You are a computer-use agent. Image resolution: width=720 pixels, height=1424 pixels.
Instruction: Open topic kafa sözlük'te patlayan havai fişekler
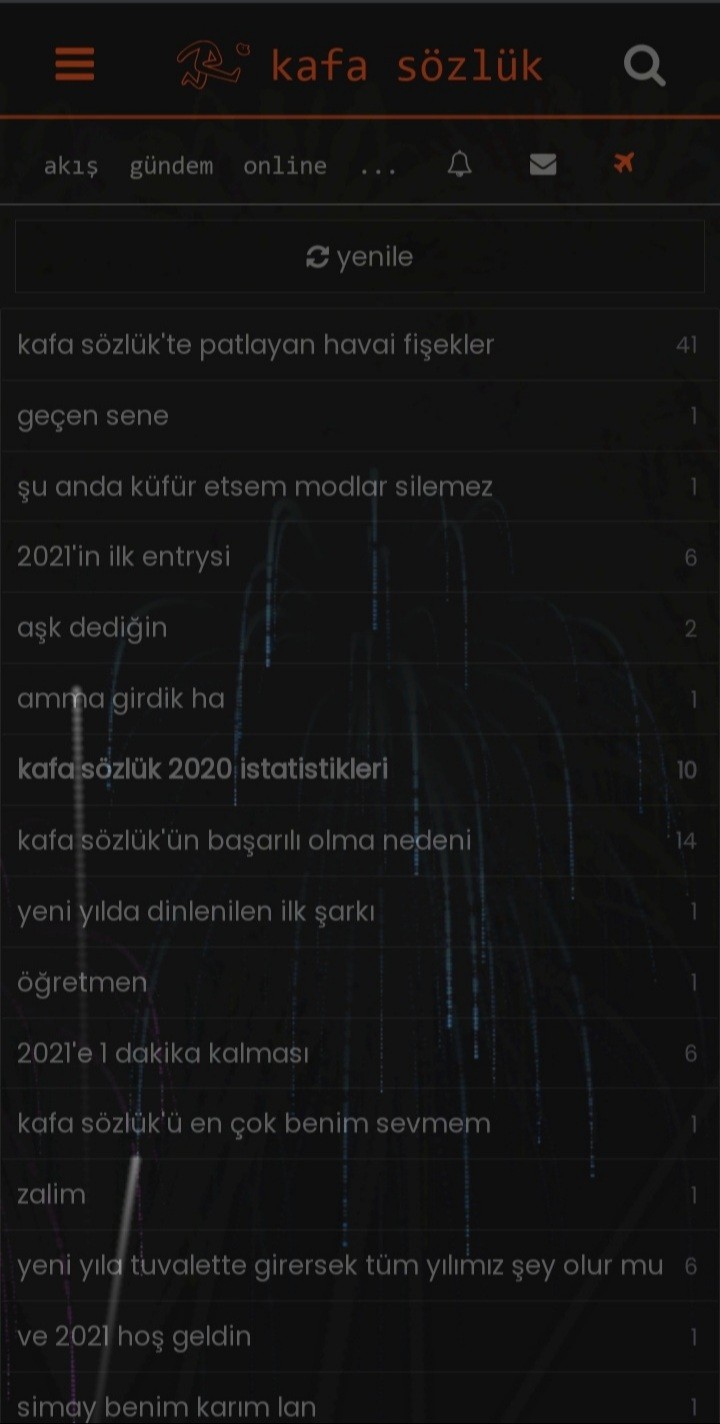pyautogui.click(x=256, y=345)
